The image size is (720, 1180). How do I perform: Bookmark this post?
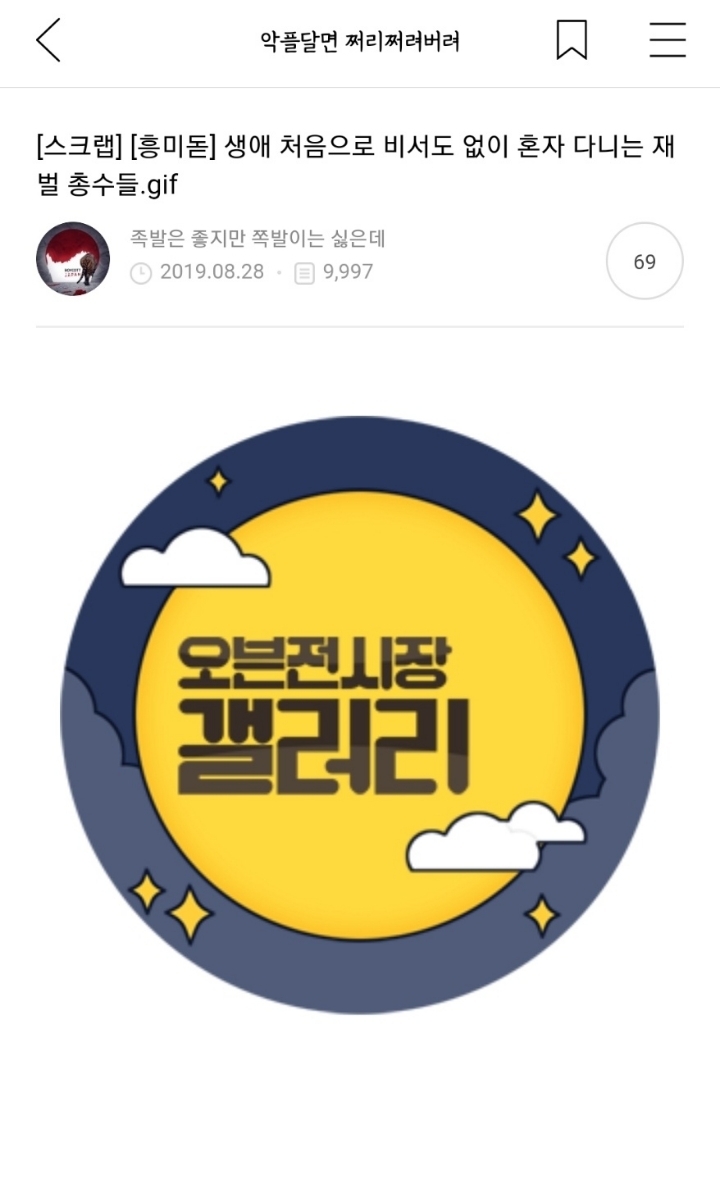point(571,41)
